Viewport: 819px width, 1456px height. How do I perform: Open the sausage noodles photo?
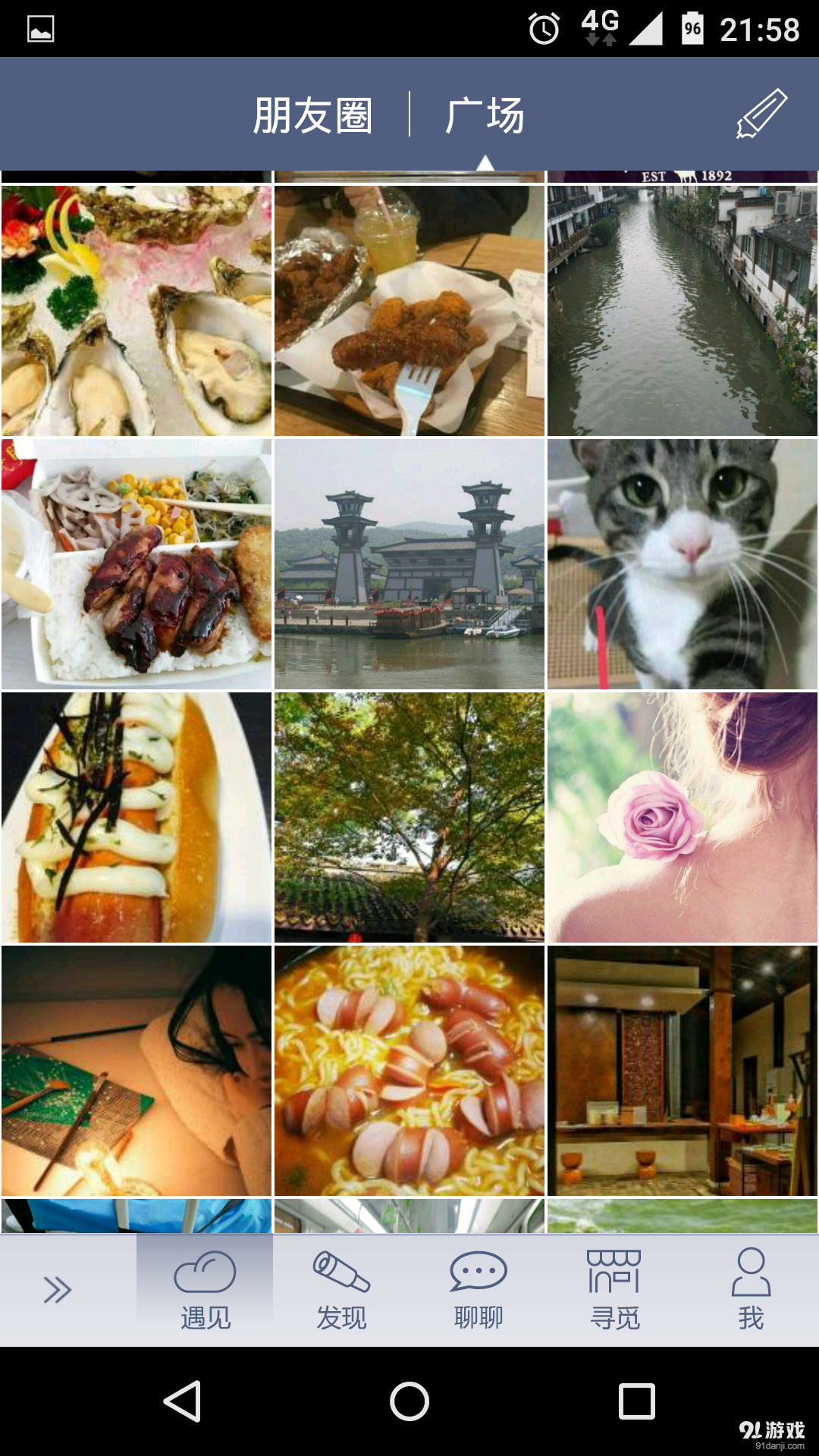pyautogui.click(x=409, y=1070)
